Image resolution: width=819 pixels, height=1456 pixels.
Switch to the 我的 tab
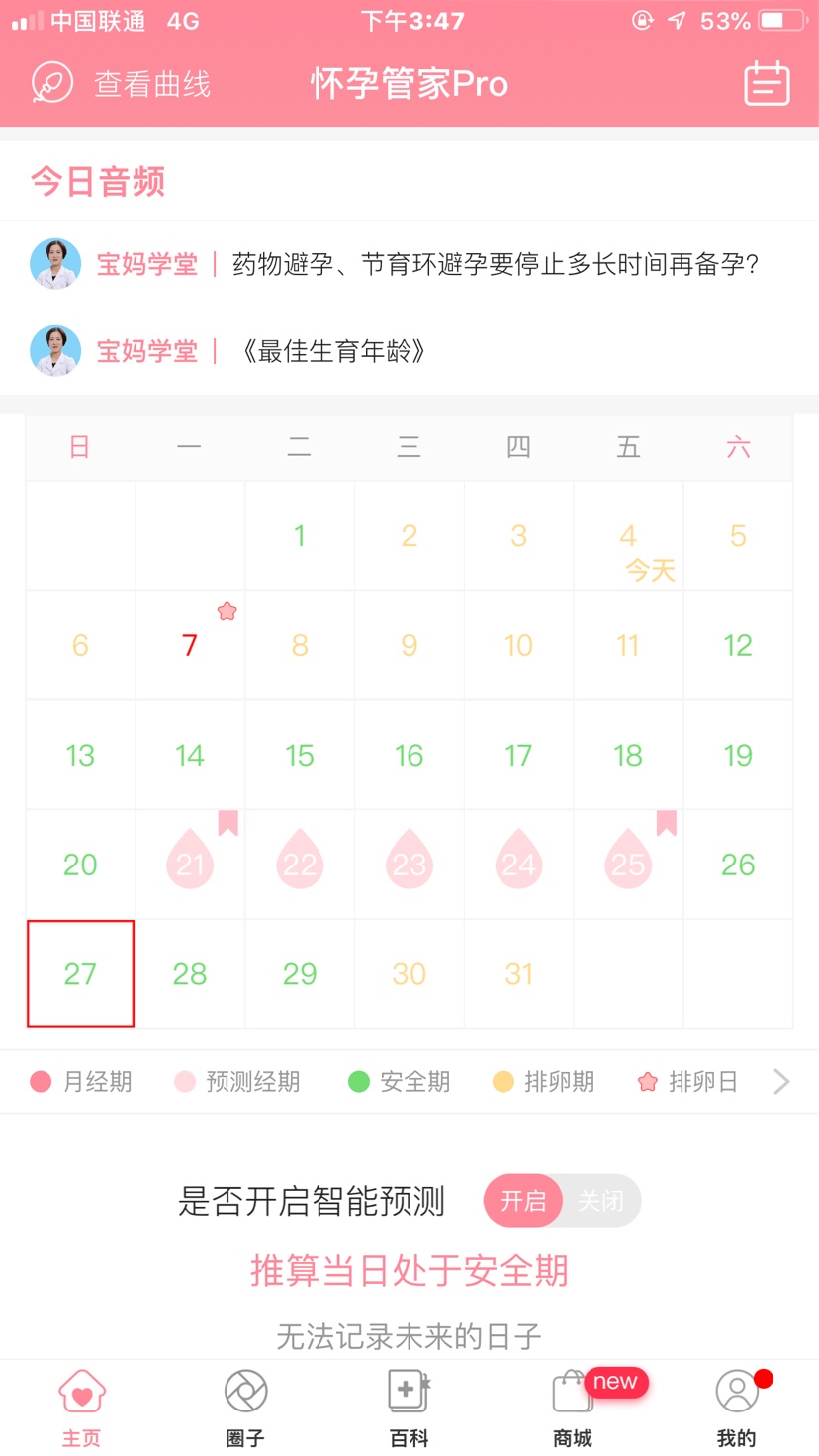(x=736, y=1409)
